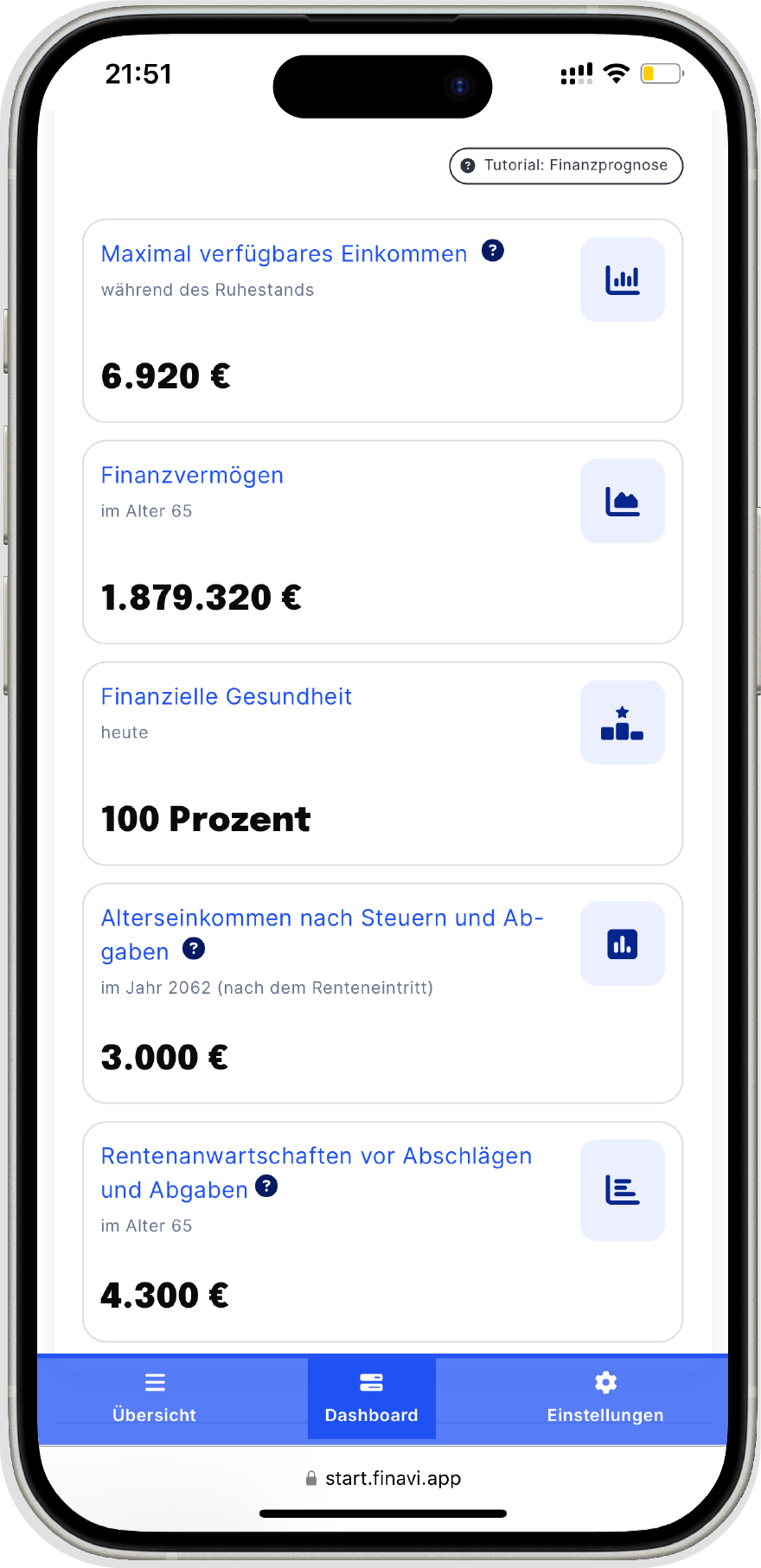Open the Finanzvermögen card heading link

(x=192, y=475)
